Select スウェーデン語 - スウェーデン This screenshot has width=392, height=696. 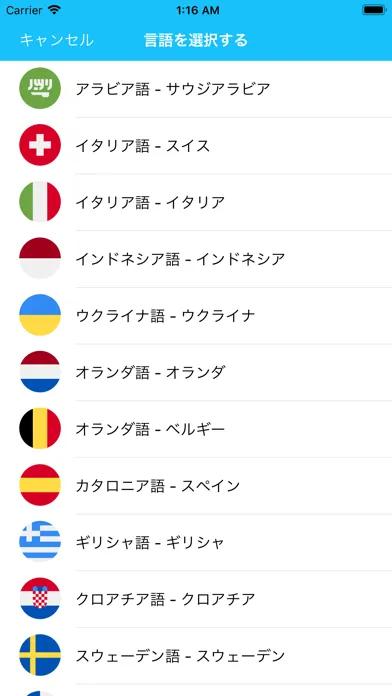196,656
